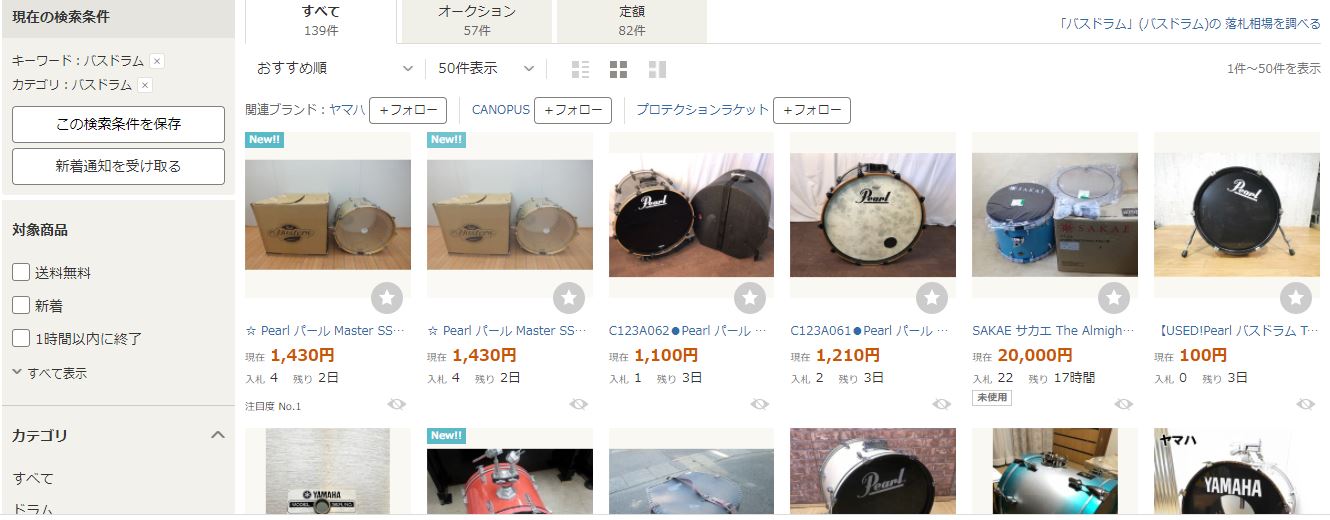Follow the ヤマハ brand
This screenshot has width=1330, height=520.
(x=407, y=110)
